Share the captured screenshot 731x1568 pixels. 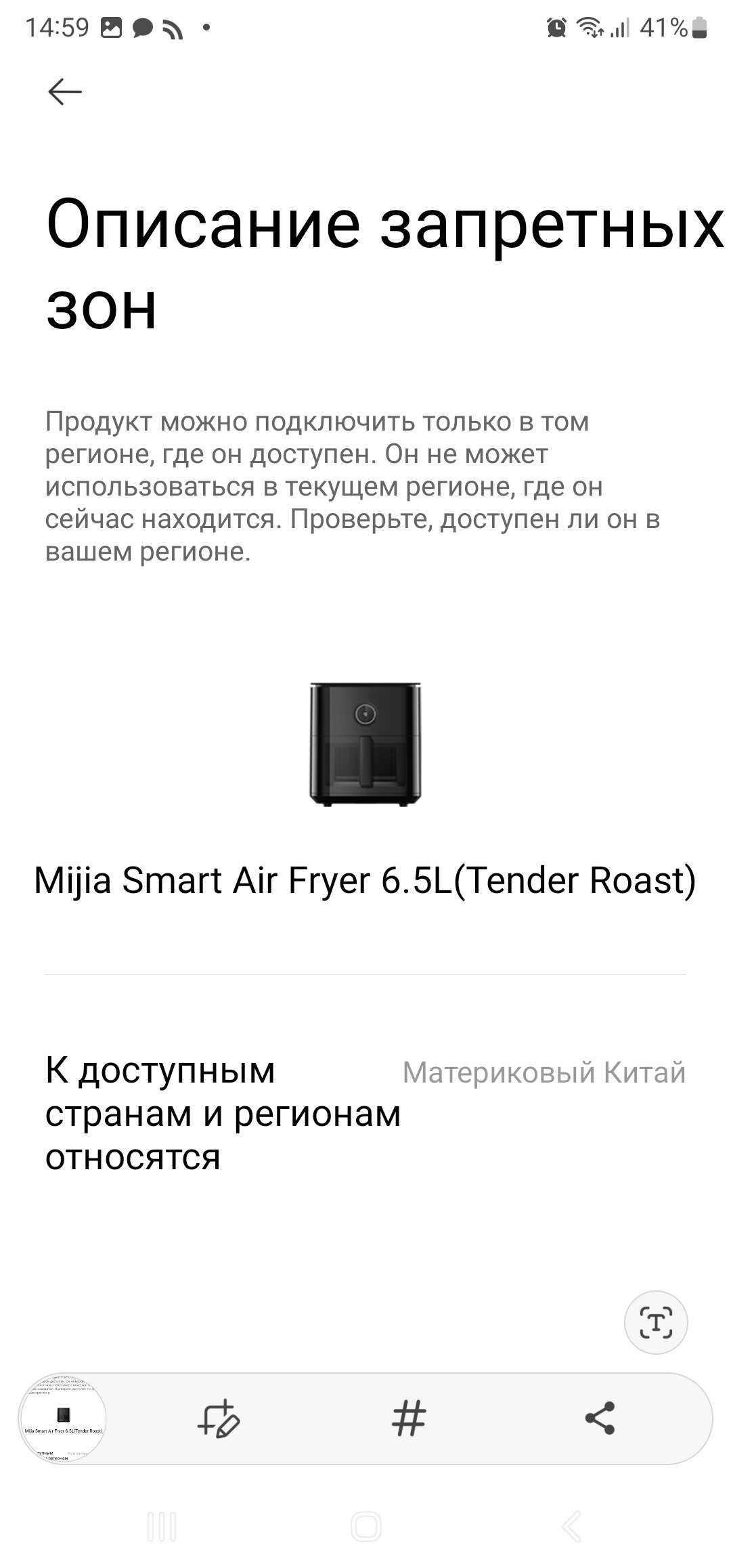(600, 1418)
